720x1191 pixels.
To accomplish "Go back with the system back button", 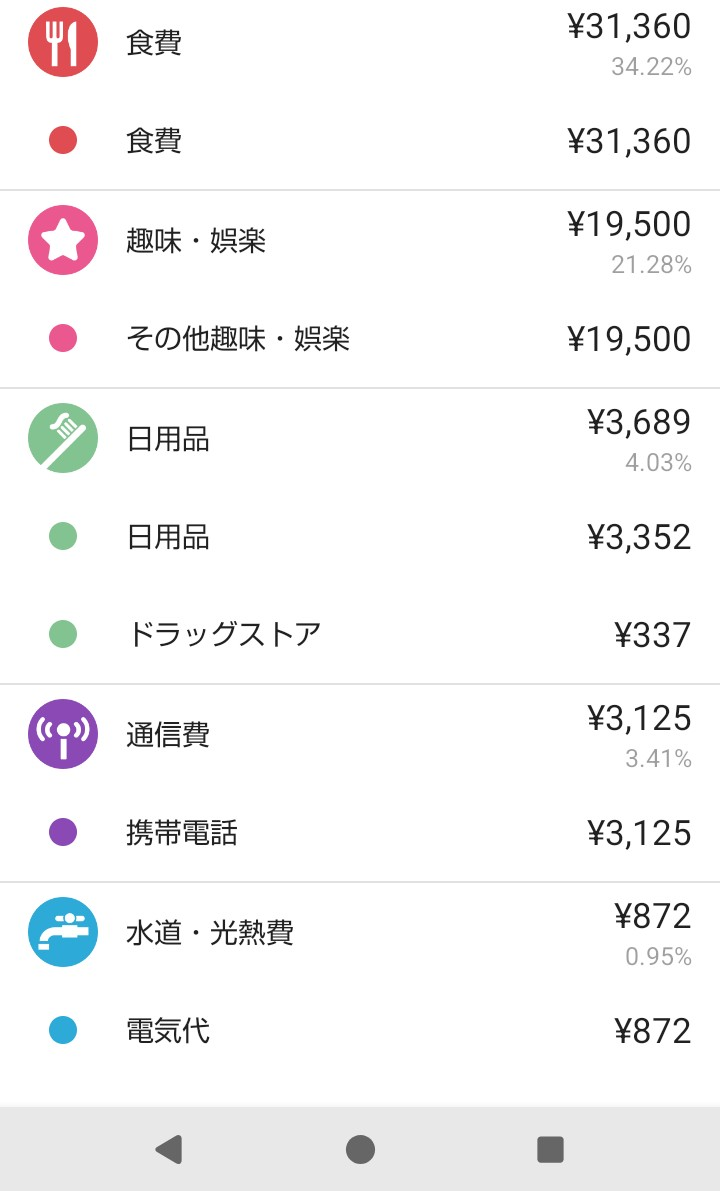I will click(169, 1149).
